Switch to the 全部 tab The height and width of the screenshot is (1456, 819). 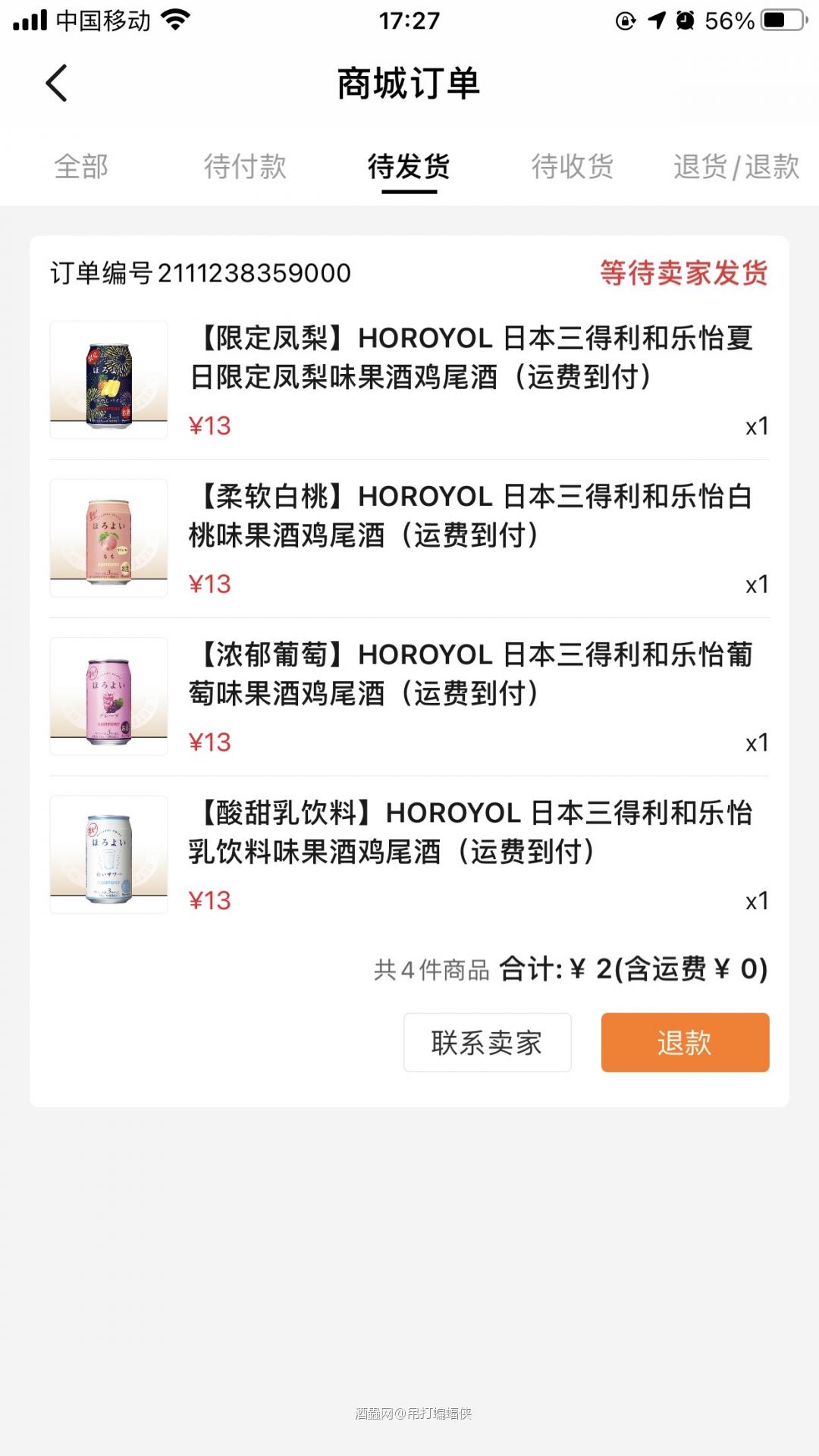[81, 167]
